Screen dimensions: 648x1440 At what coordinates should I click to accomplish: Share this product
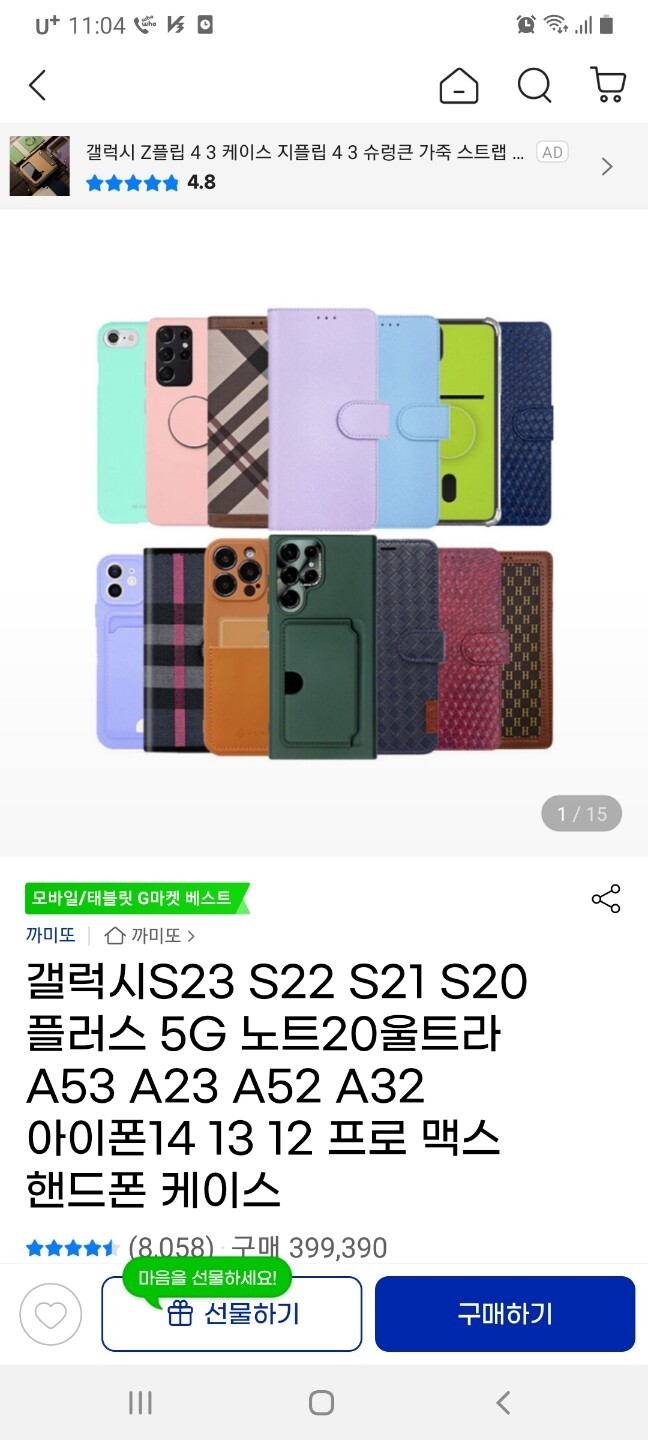[606, 898]
